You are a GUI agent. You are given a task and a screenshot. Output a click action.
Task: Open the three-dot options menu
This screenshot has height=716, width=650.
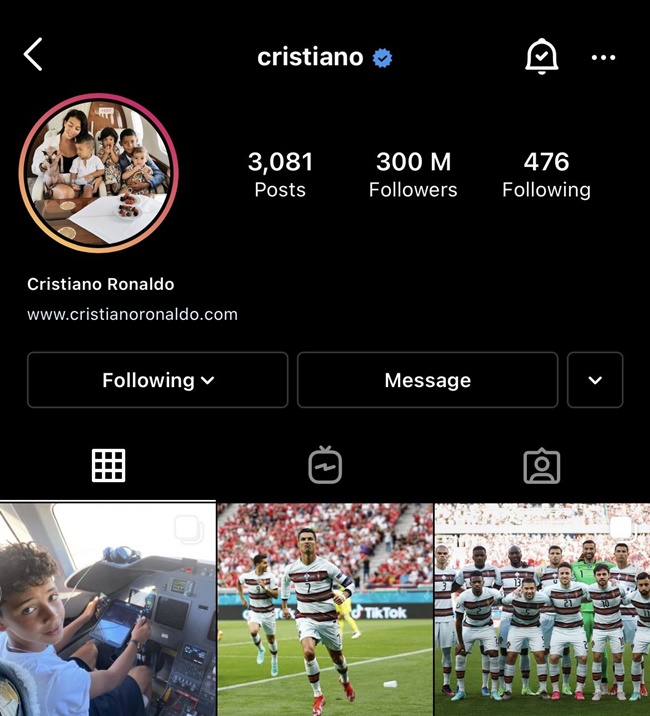click(603, 58)
